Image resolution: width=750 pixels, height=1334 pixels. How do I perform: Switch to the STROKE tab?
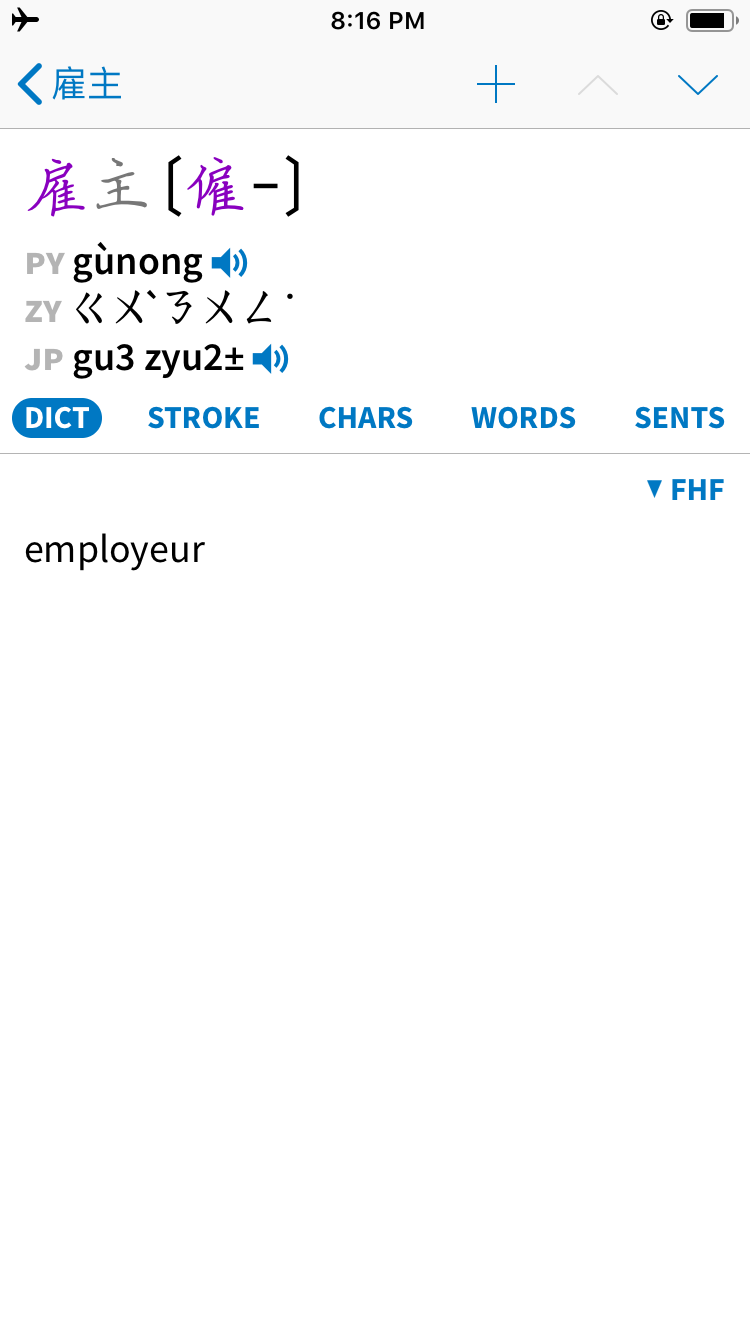[x=204, y=418]
